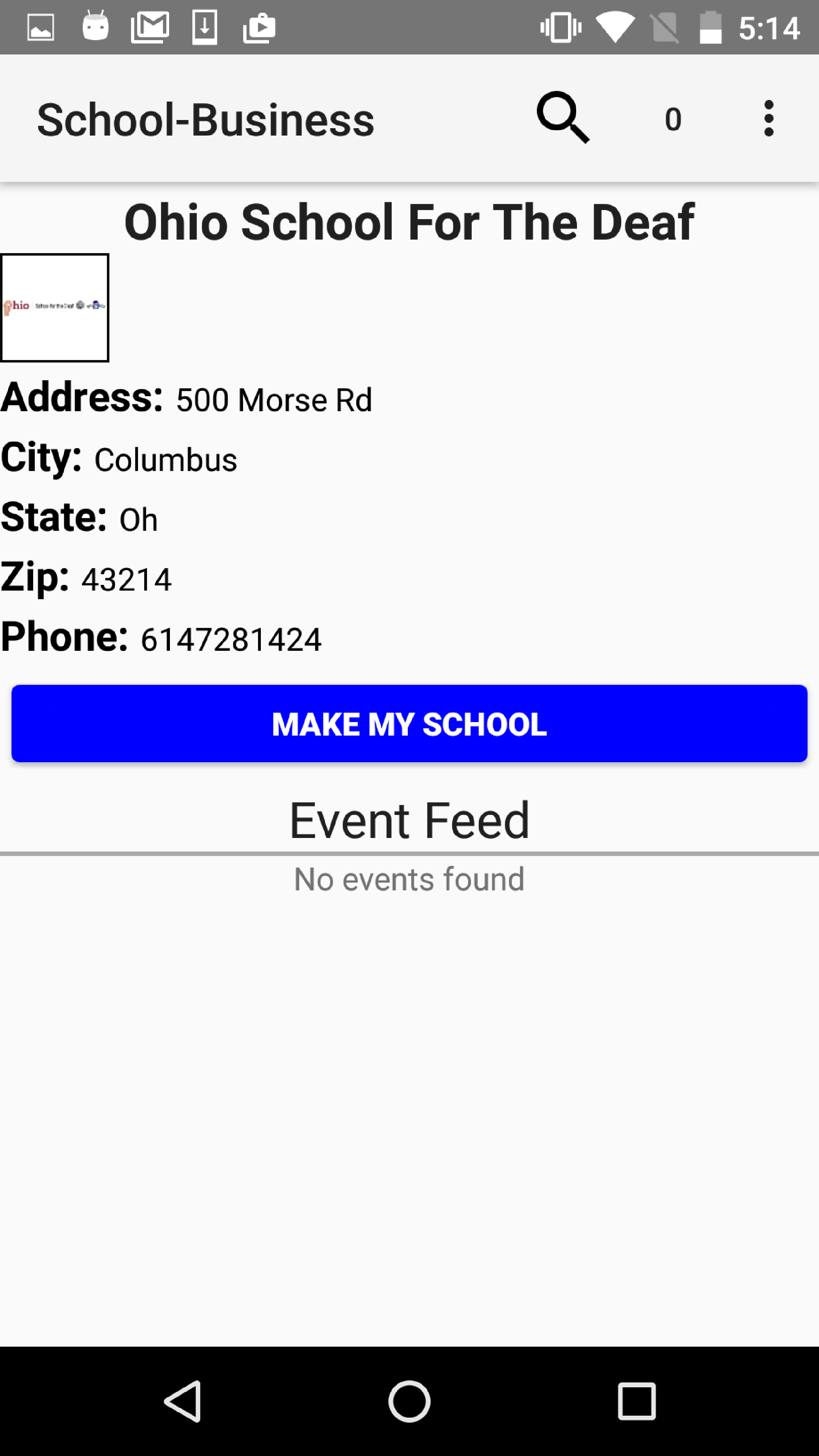Image resolution: width=819 pixels, height=1456 pixels.
Task: Open the overflow menu
Action: pyautogui.click(x=768, y=119)
